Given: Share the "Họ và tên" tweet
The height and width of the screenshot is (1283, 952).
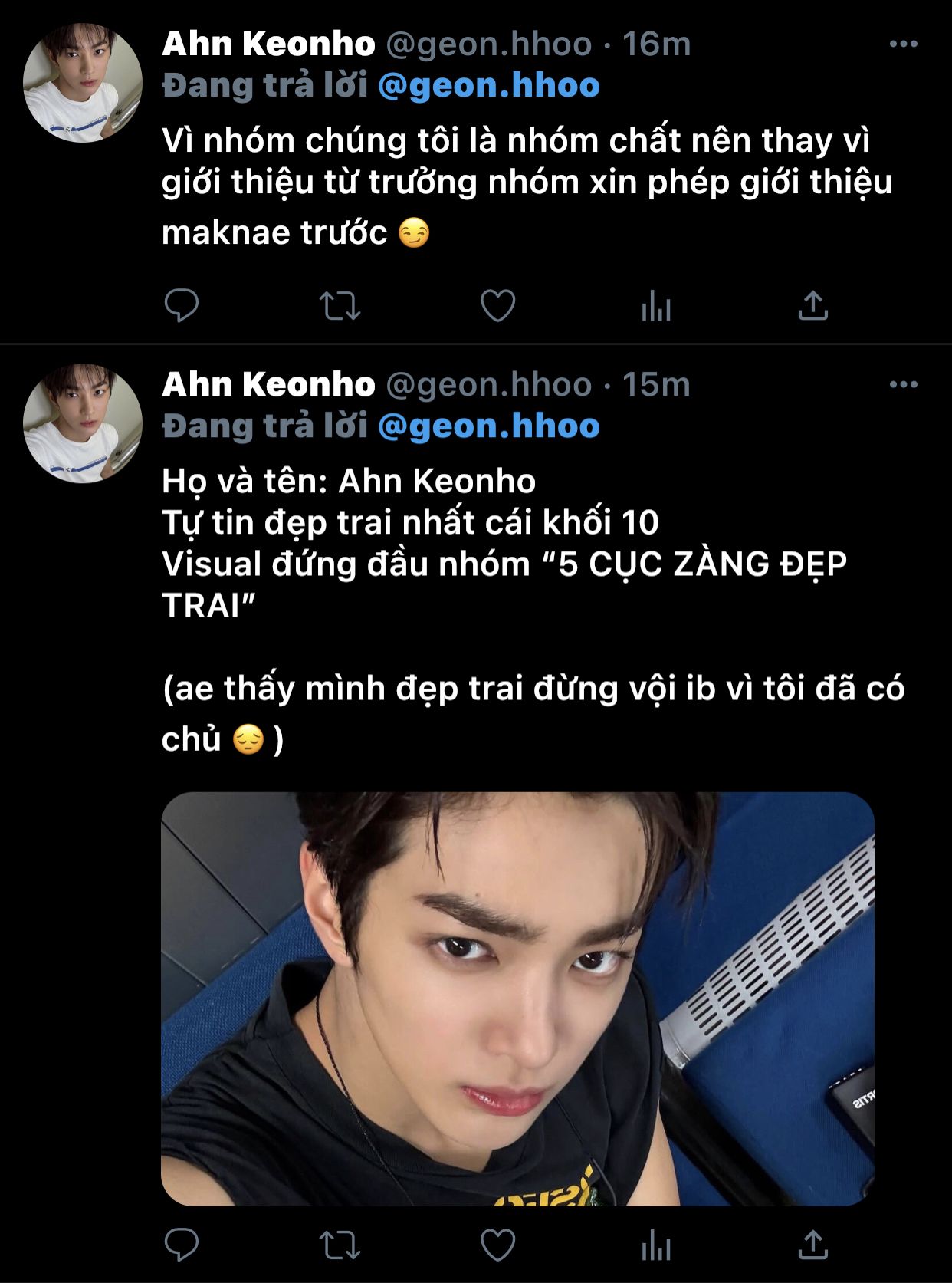Looking at the screenshot, I should coord(813,1245).
